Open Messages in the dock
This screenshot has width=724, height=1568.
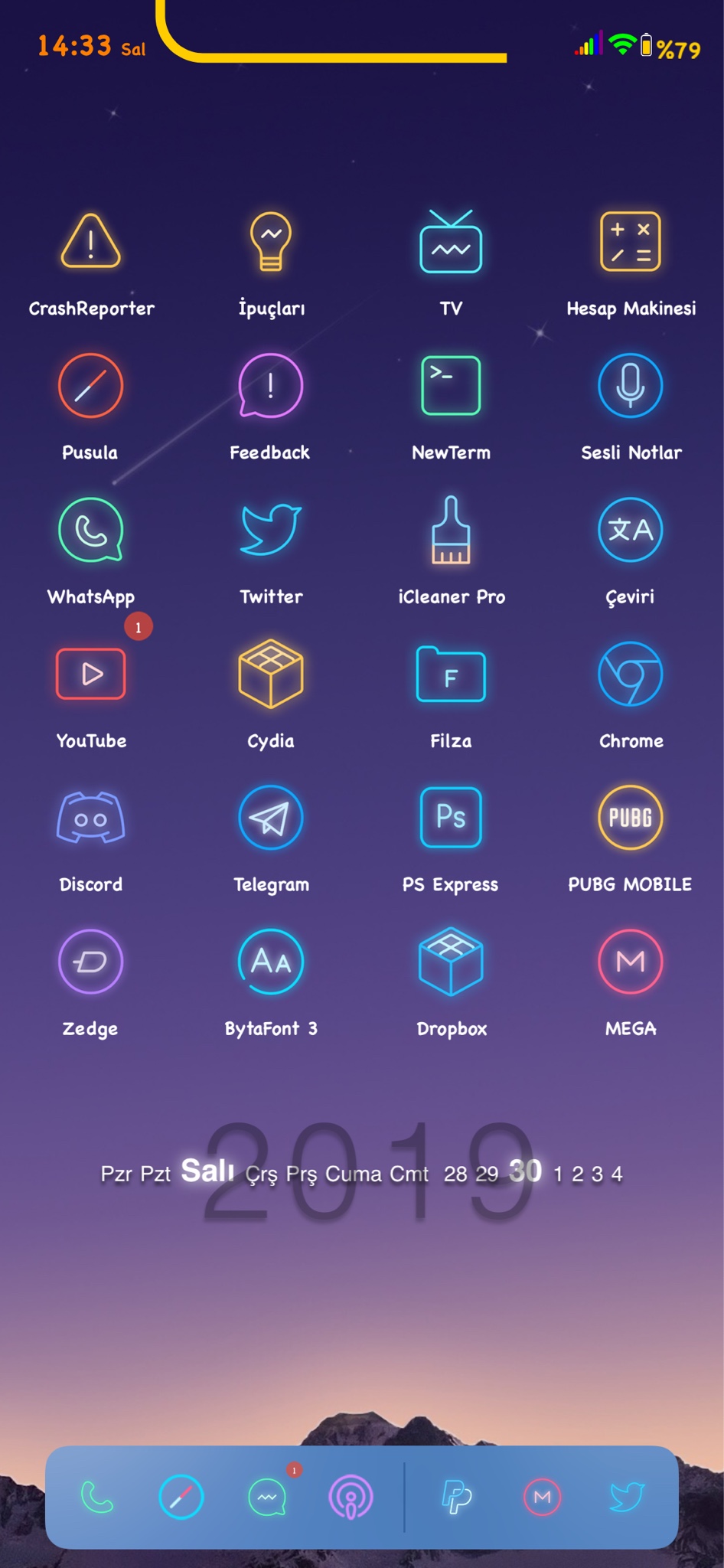pyautogui.click(x=267, y=1497)
